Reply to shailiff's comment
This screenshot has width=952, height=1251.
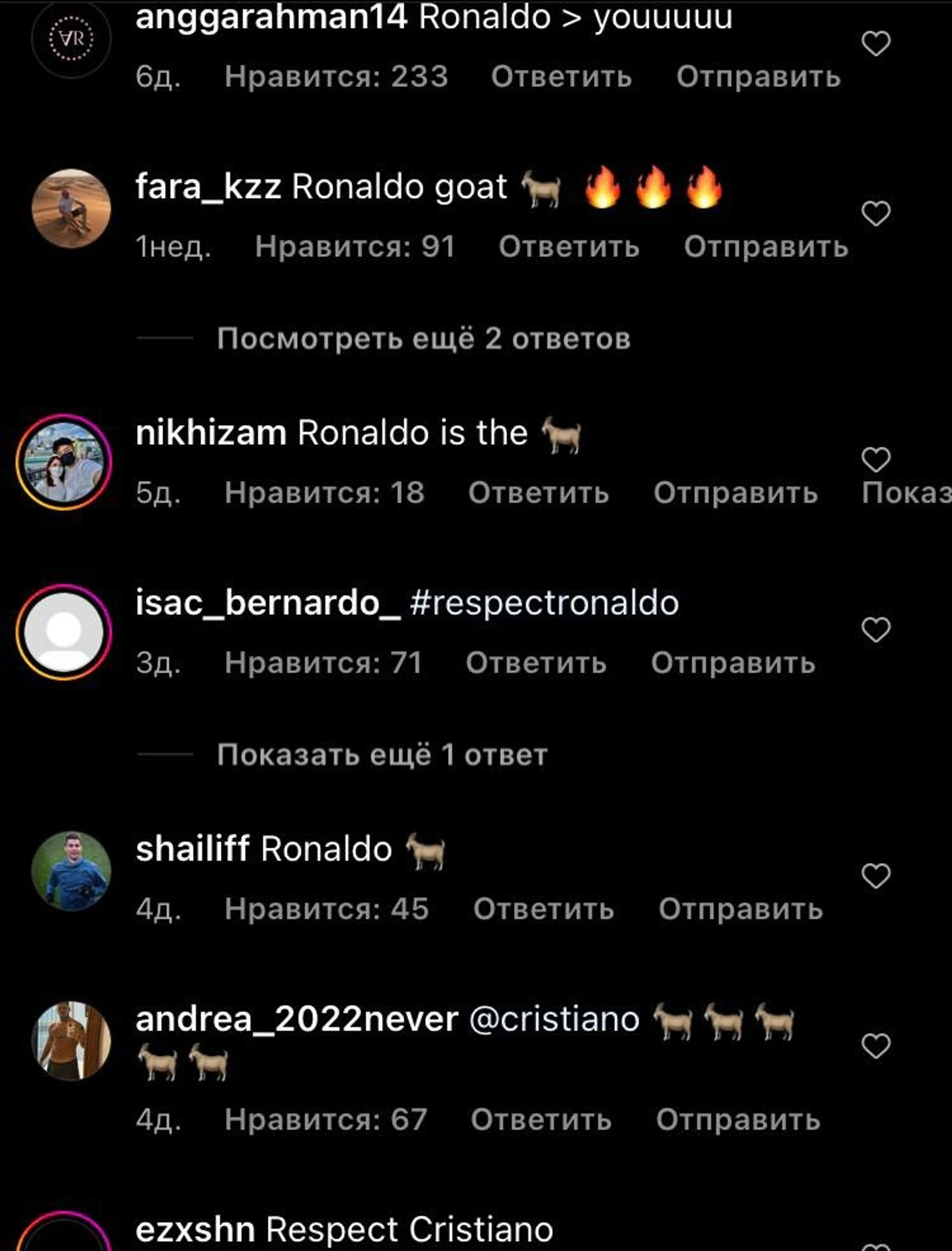pos(543,909)
